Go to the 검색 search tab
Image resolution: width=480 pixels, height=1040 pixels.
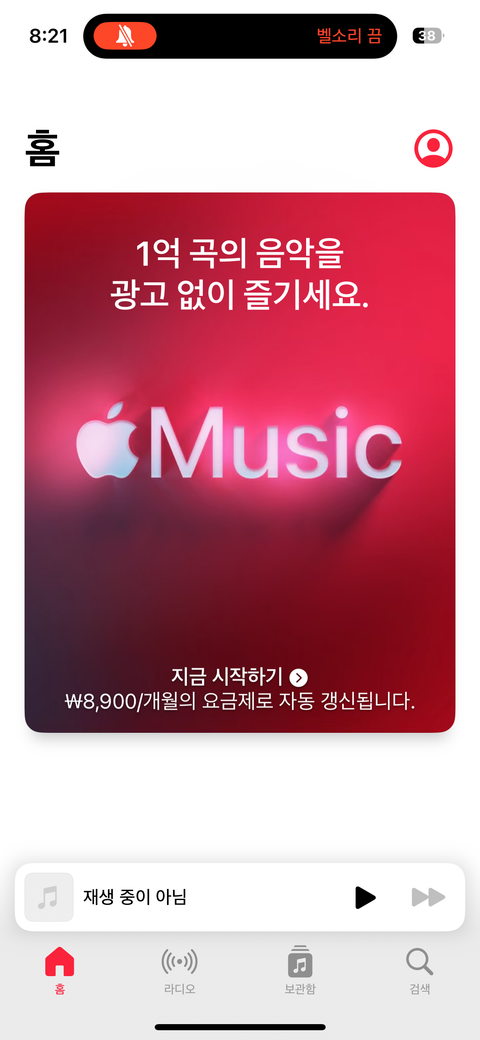tap(420, 970)
